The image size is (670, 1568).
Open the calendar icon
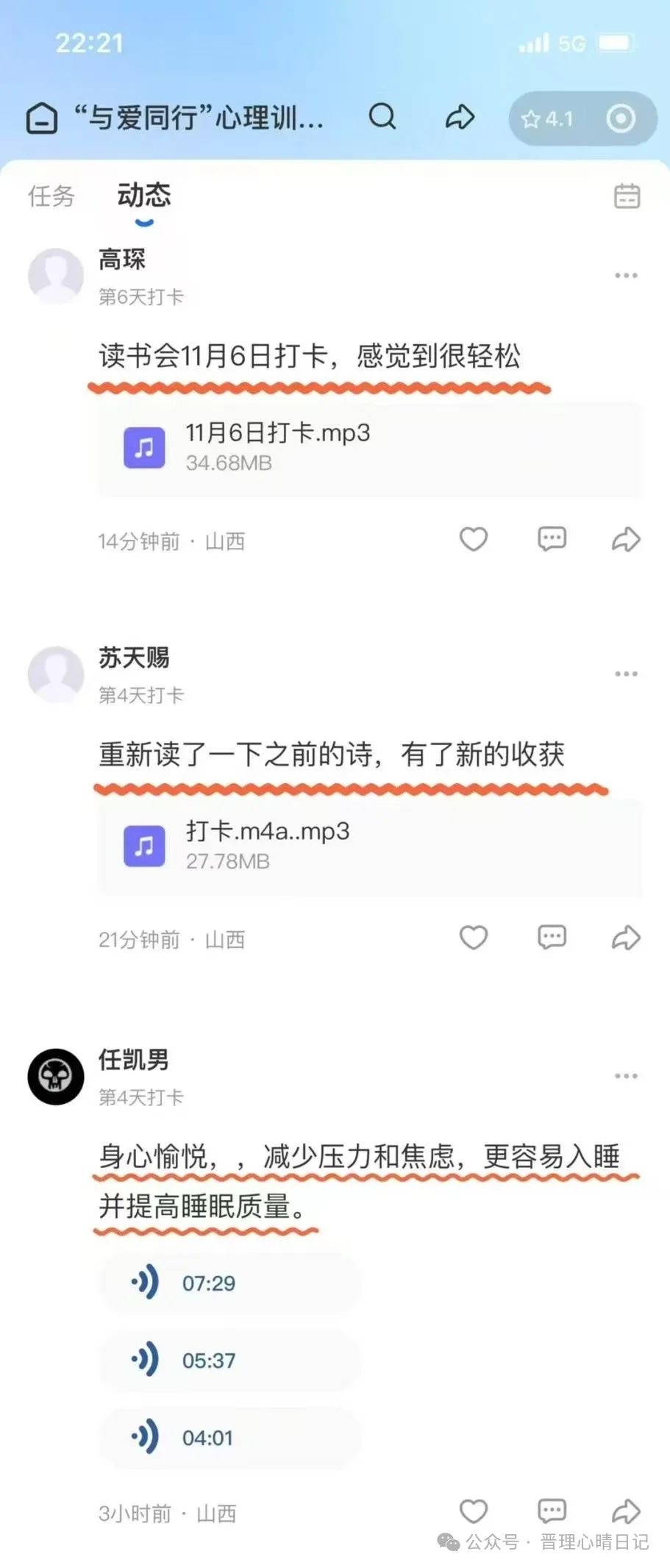tap(627, 196)
